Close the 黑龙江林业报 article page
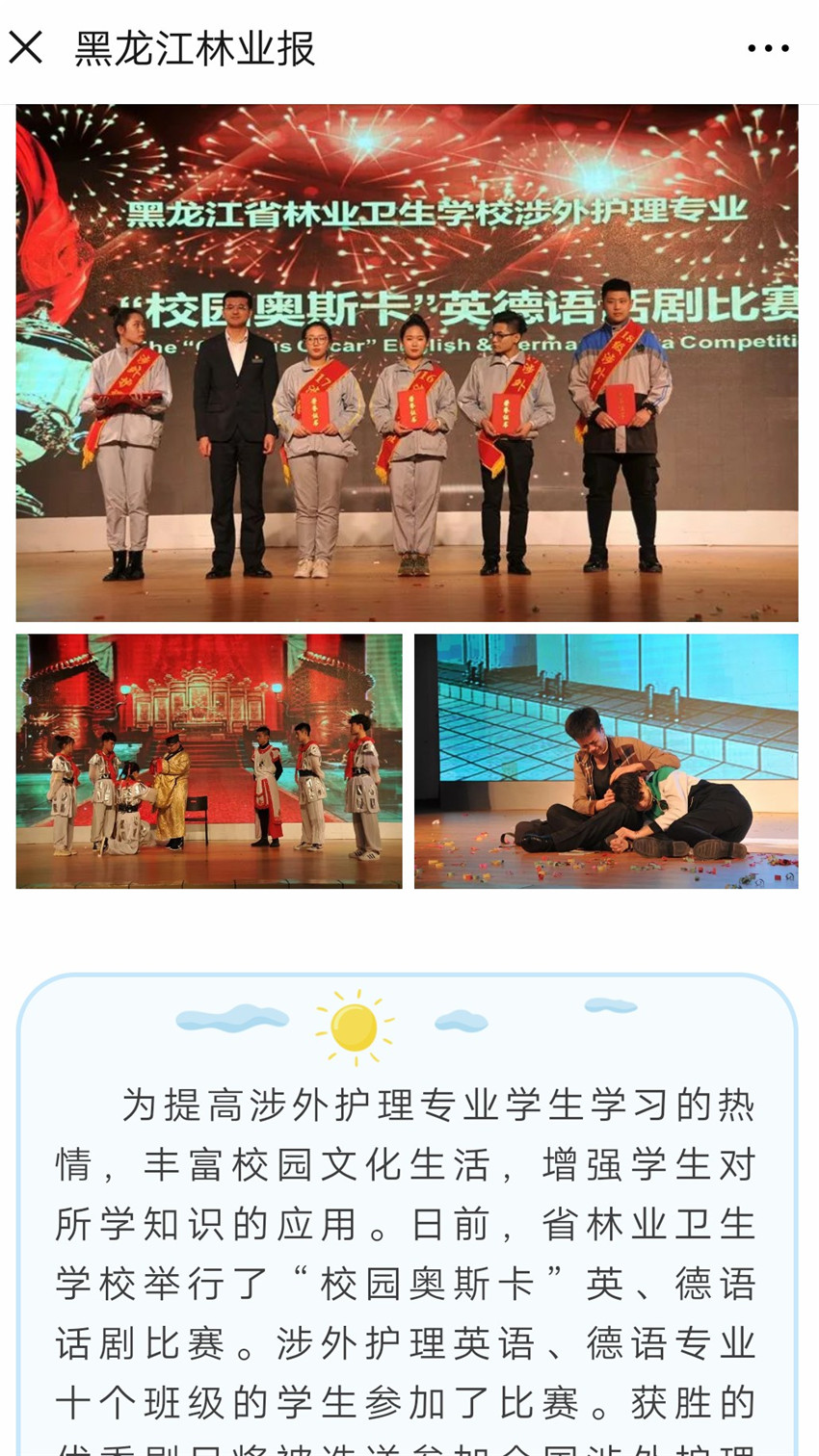819x1456 pixels. point(26,47)
